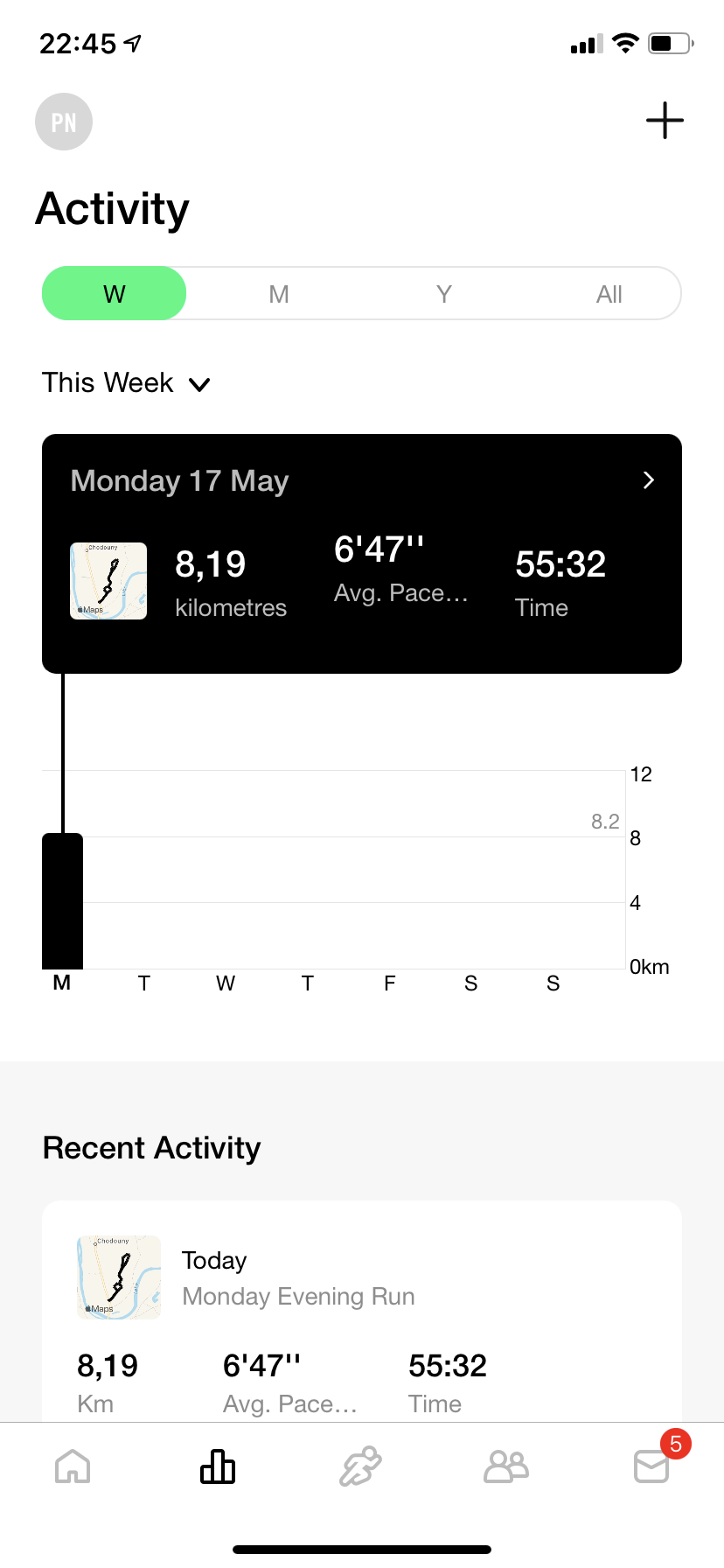Switch to the Y yearly view

[x=444, y=294]
